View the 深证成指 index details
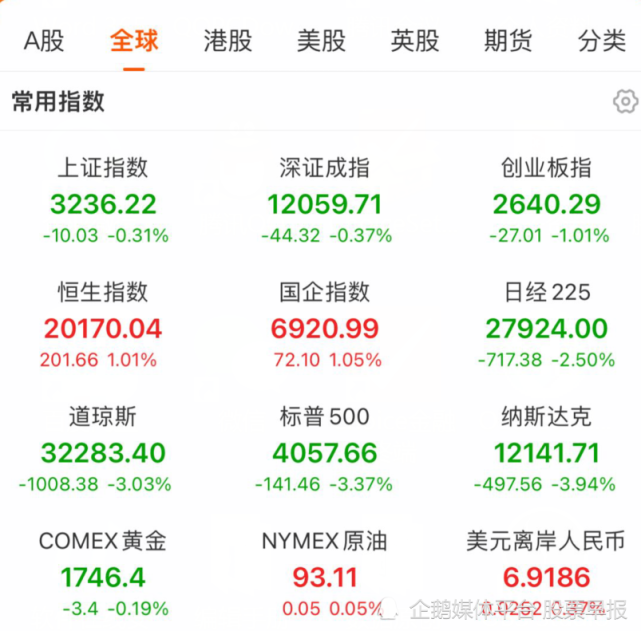The image size is (641, 631). (x=325, y=203)
